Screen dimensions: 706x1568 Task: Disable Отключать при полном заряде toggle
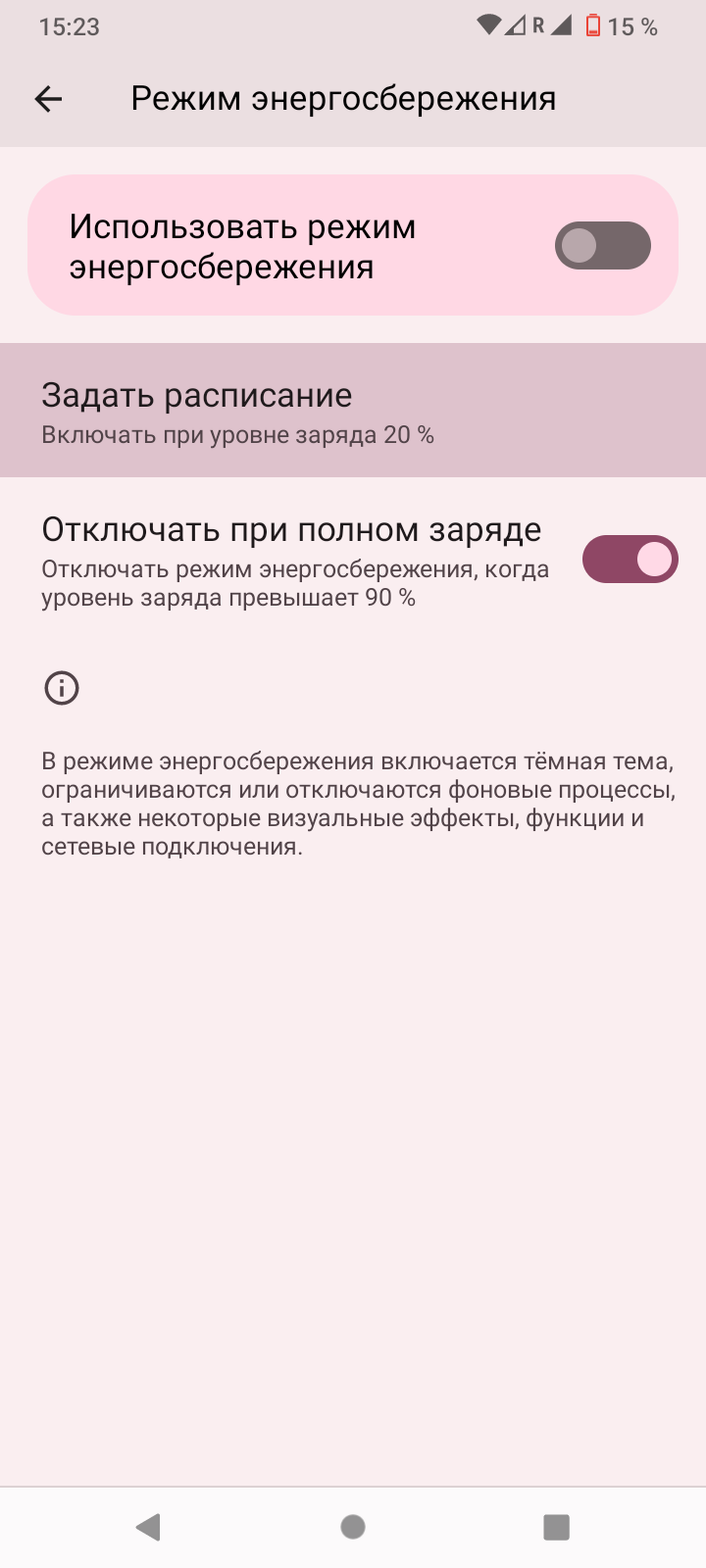[630, 560]
